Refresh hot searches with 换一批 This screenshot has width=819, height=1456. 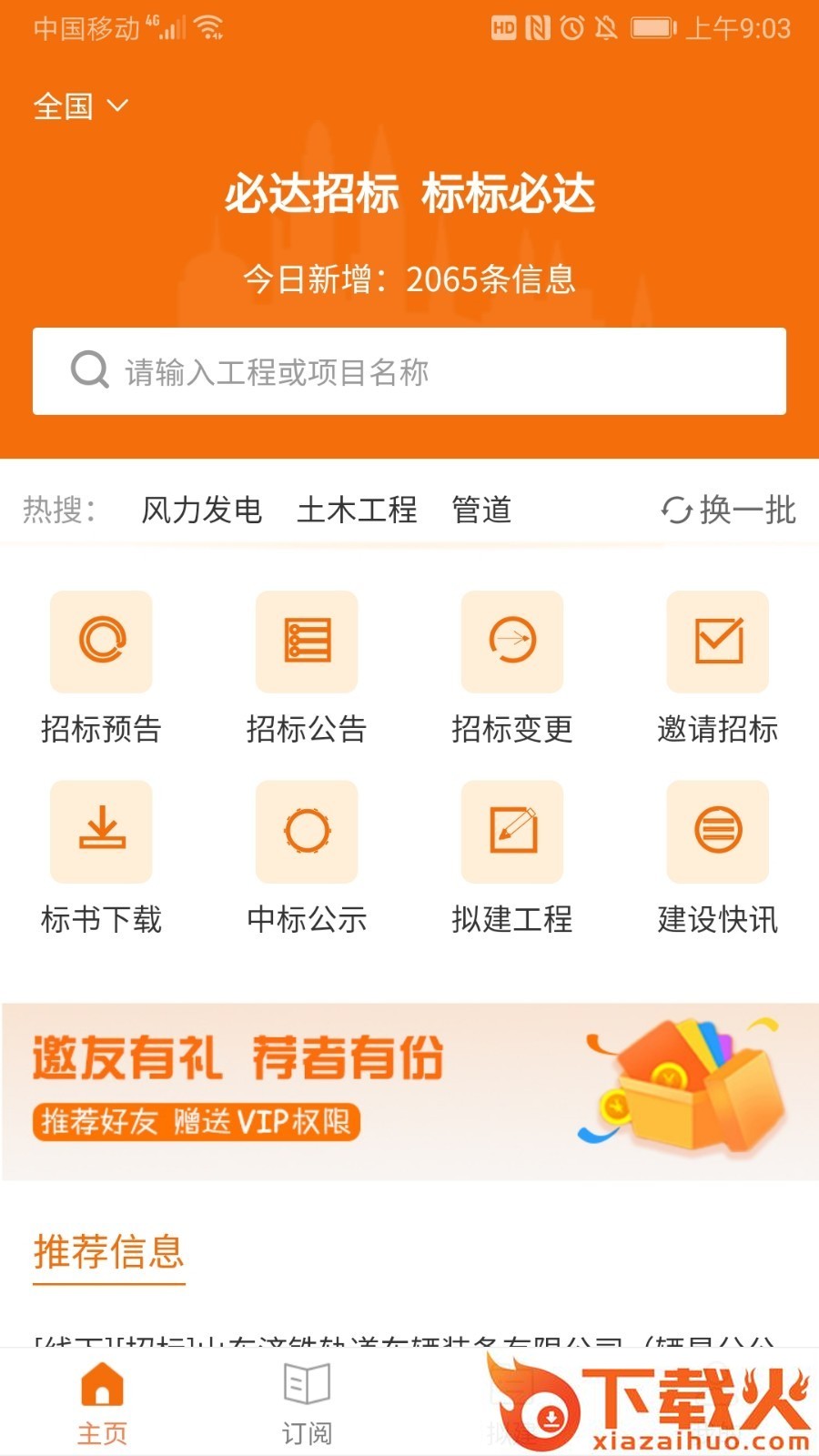(729, 510)
